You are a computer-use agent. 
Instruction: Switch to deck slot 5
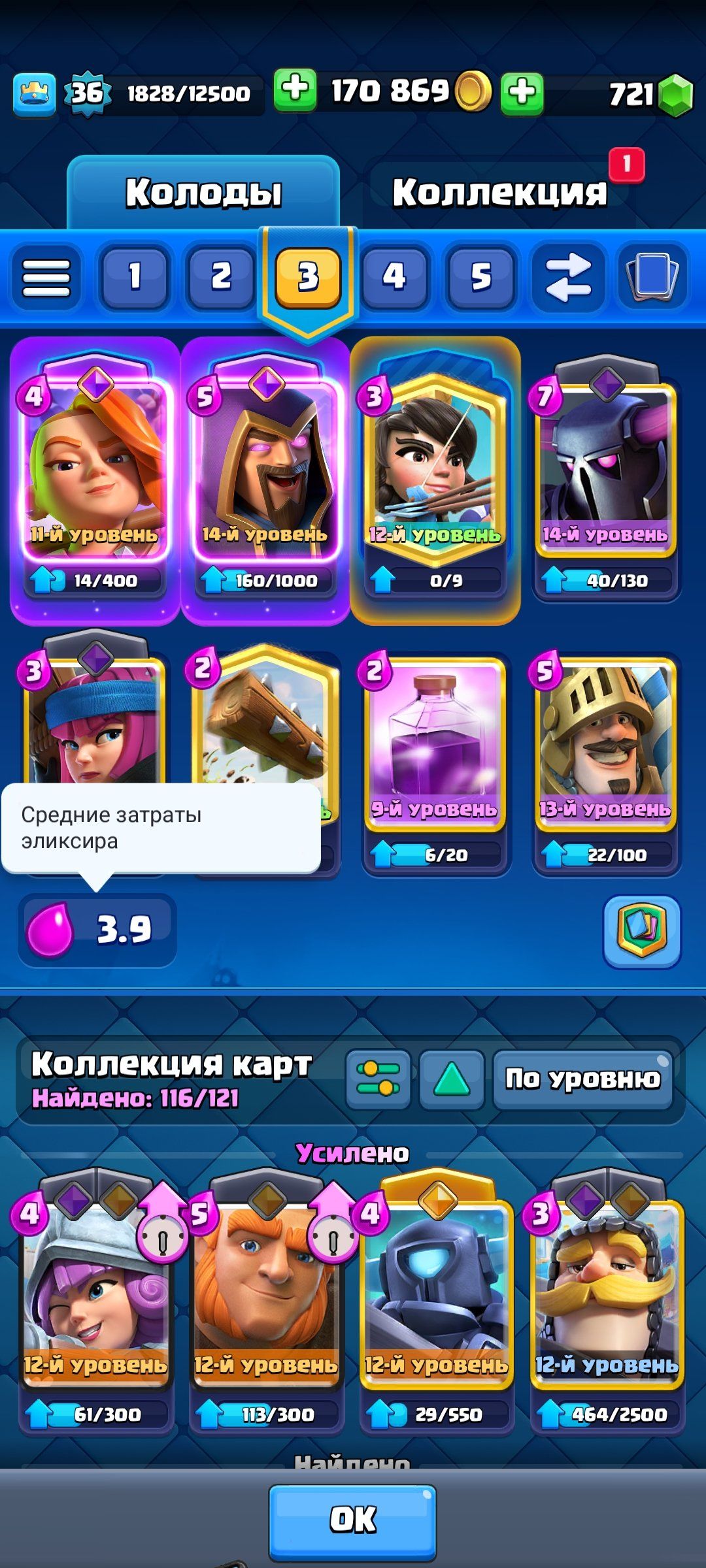(481, 276)
